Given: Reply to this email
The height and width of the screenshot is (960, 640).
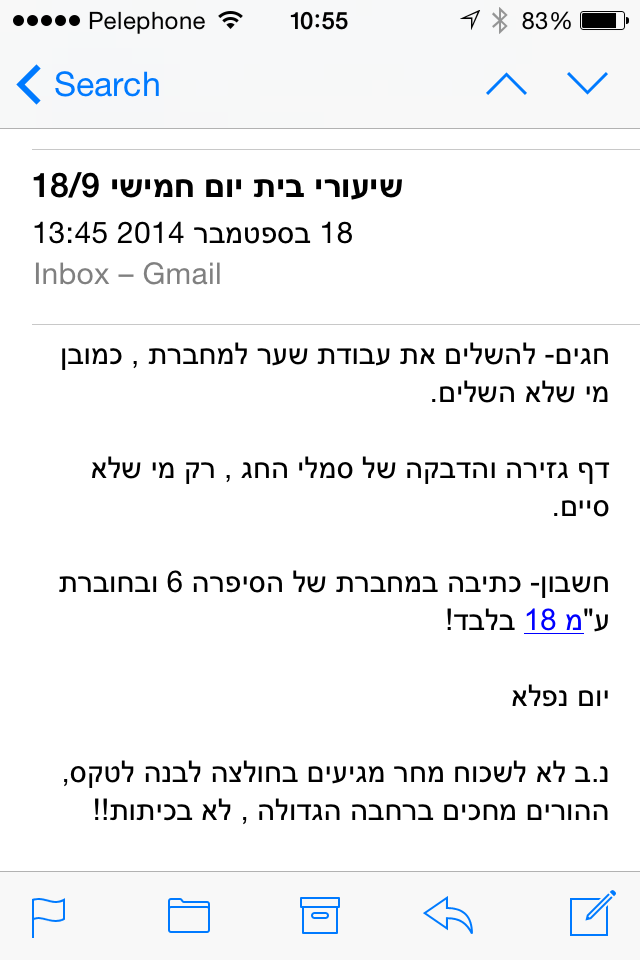Looking at the screenshot, I should pyautogui.click(x=447, y=915).
